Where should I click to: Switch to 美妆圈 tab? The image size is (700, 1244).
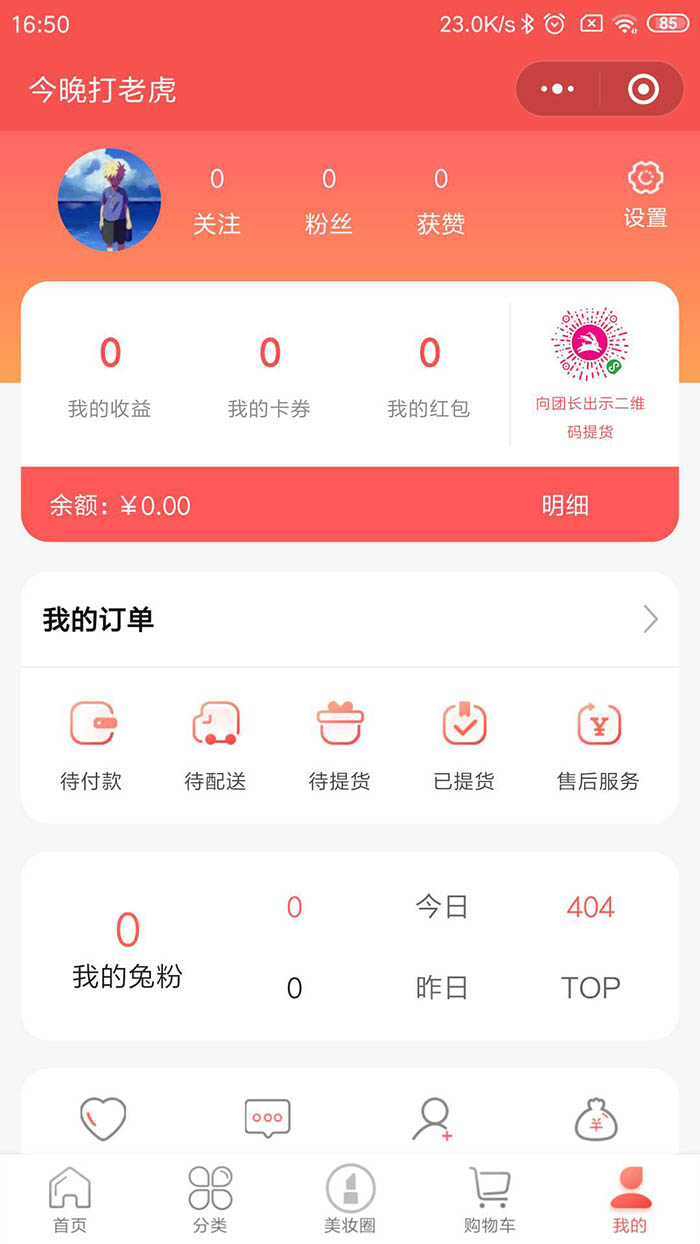350,1199
